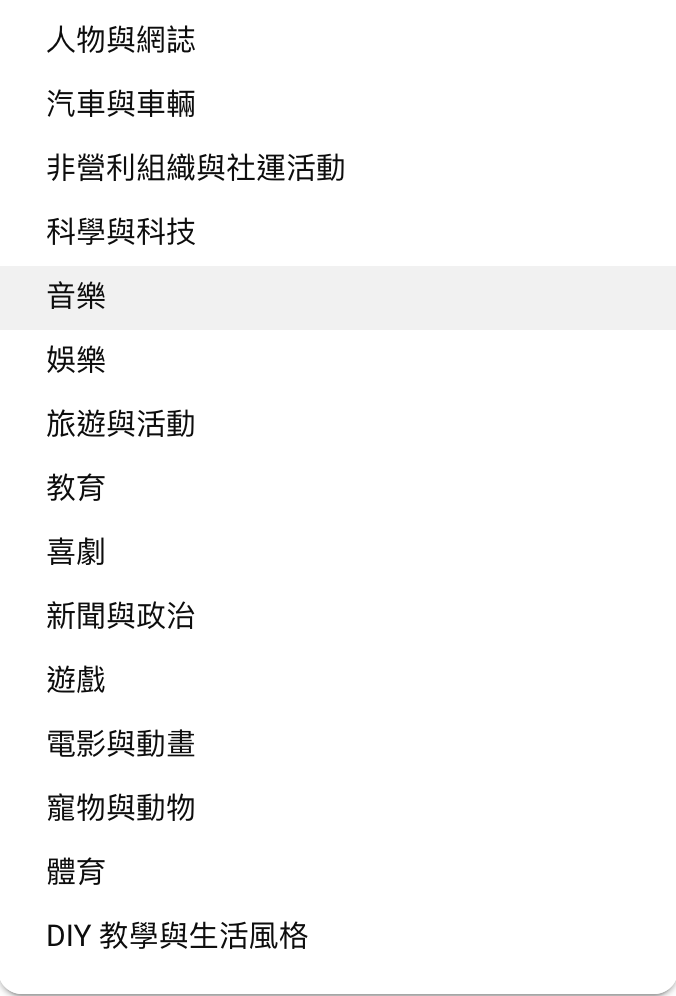
Task: Select 新聞與政治 category
Action: (120, 617)
